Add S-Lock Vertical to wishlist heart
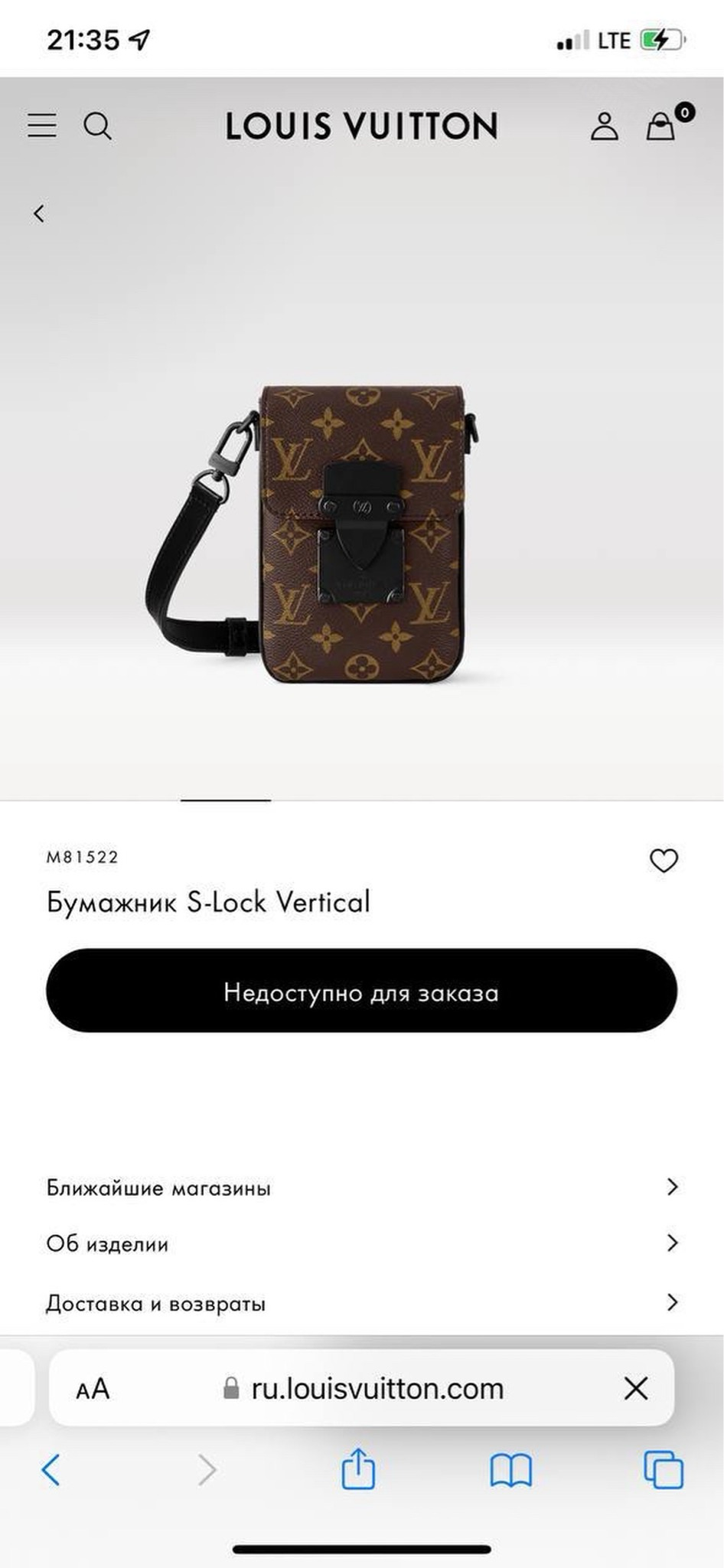Screen dimensions: 724x1568 click(664, 861)
